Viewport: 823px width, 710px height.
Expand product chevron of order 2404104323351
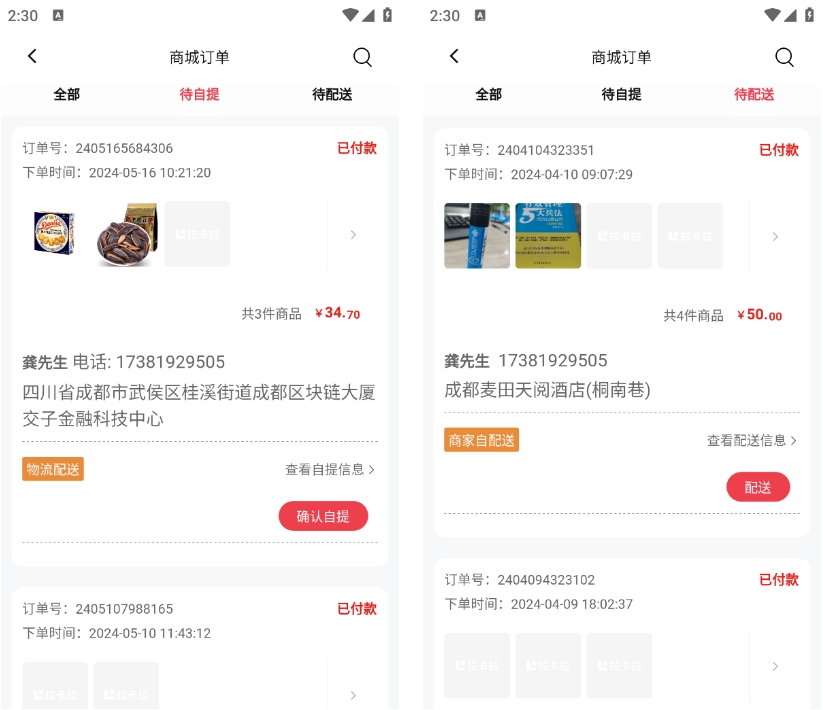[x=775, y=237]
